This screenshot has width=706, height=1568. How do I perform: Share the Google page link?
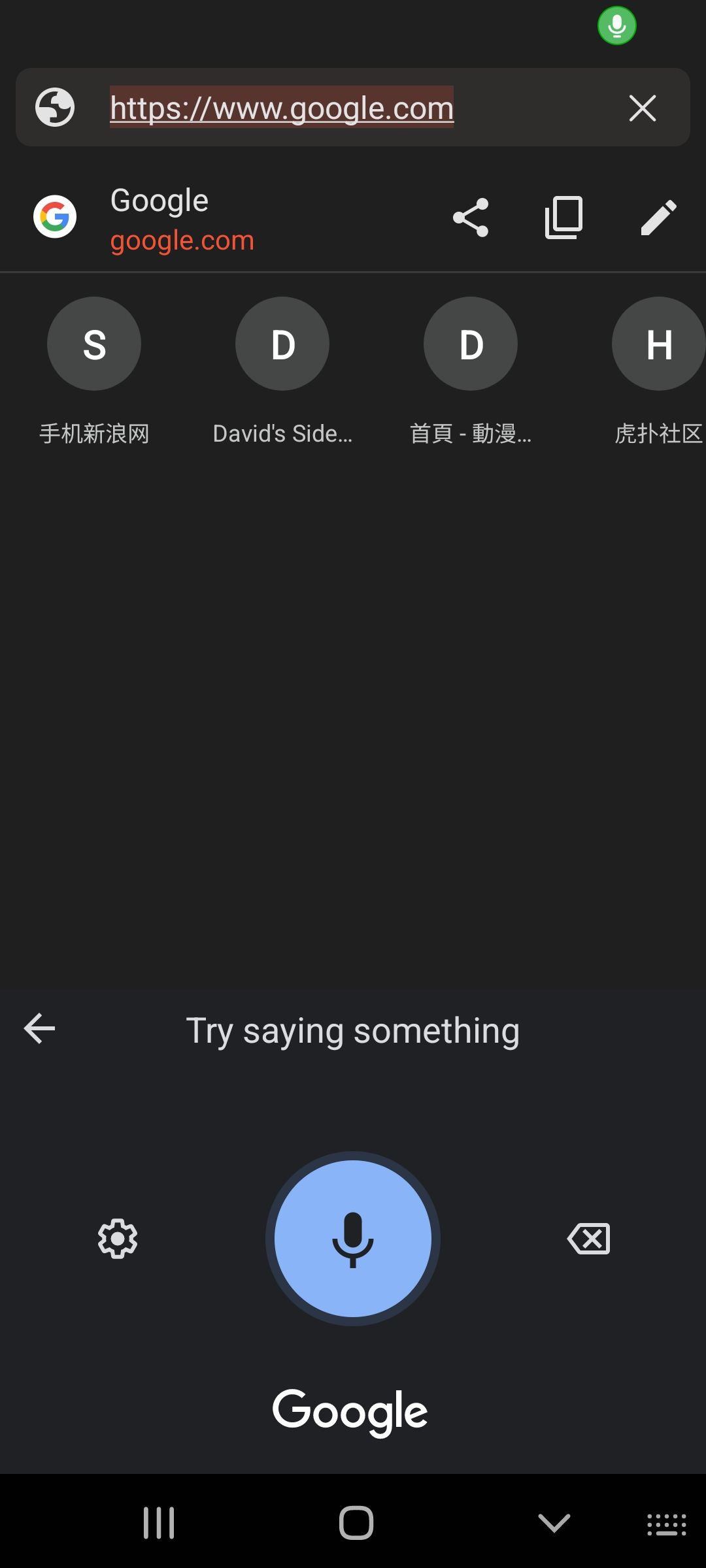(x=470, y=218)
